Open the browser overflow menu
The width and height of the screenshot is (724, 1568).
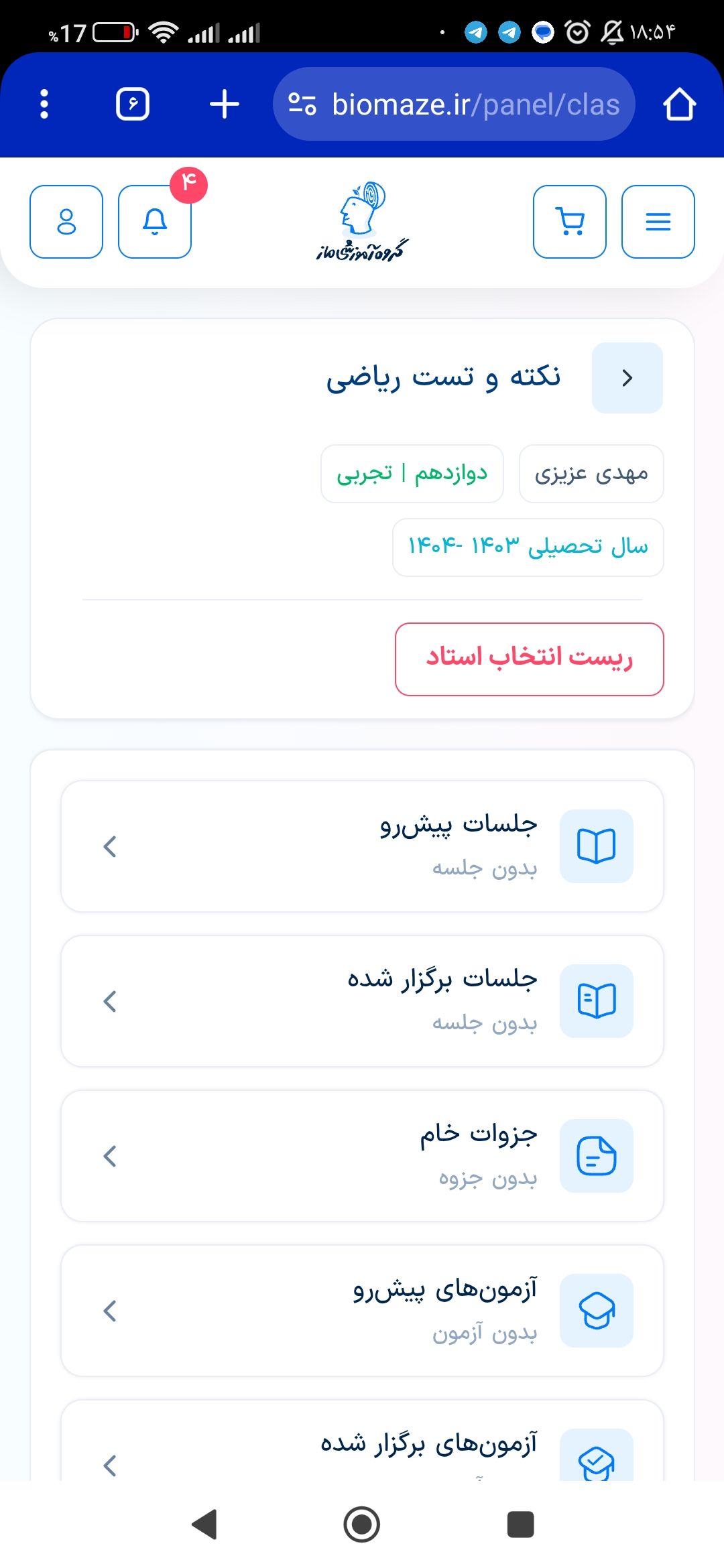[x=44, y=105]
